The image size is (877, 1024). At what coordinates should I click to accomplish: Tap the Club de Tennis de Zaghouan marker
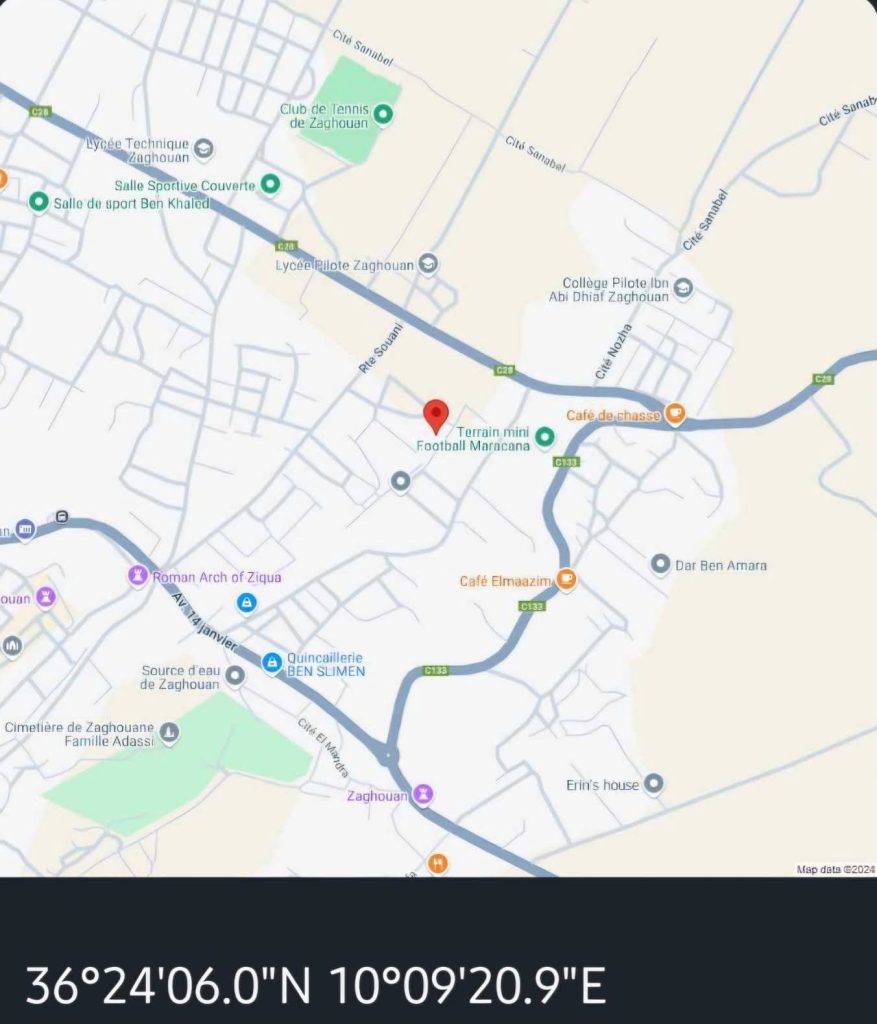[383, 116]
